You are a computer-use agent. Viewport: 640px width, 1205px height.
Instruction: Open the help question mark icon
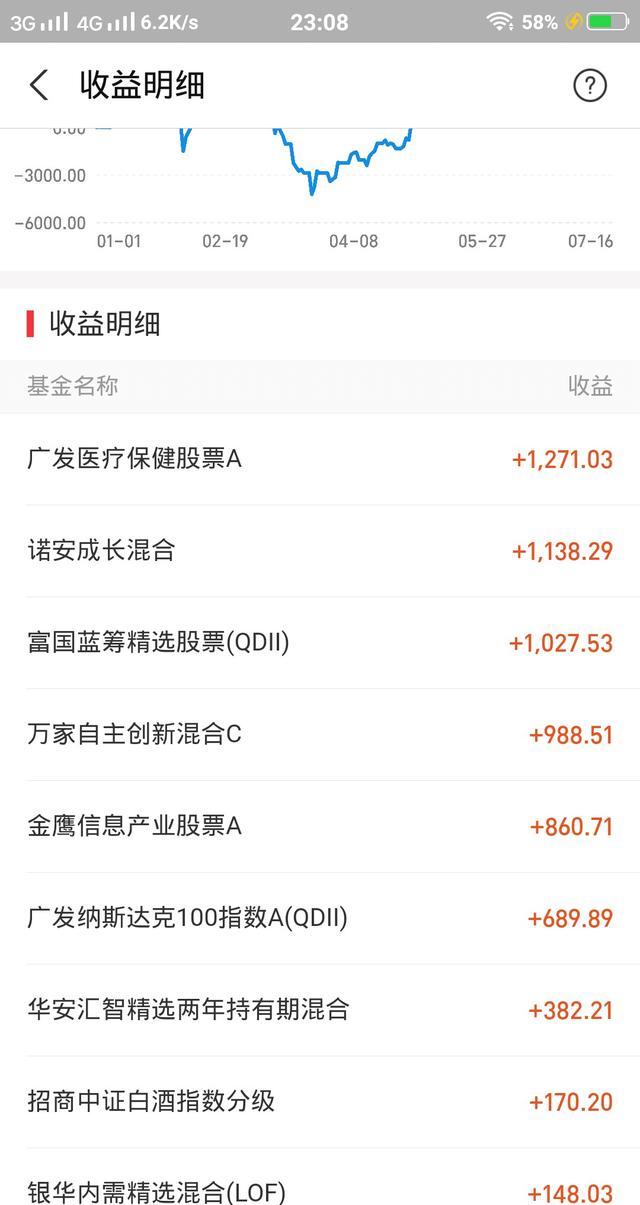[x=590, y=86]
